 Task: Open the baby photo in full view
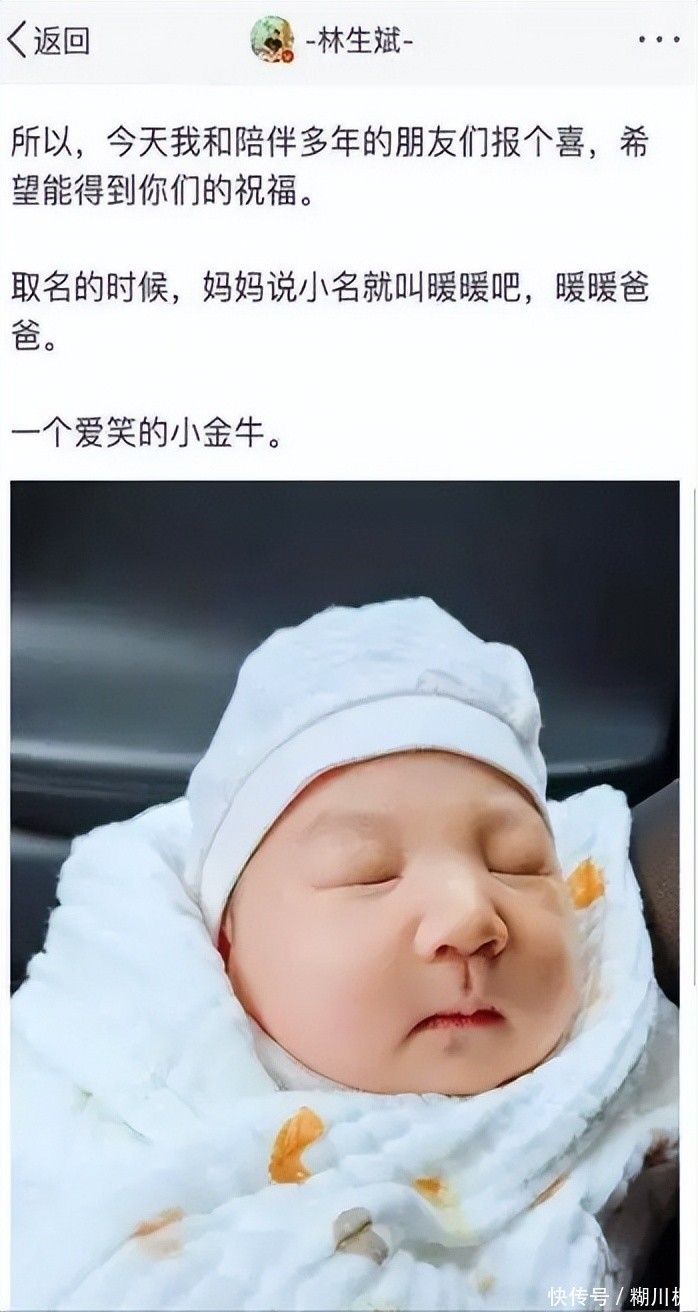tap(345, 890)
